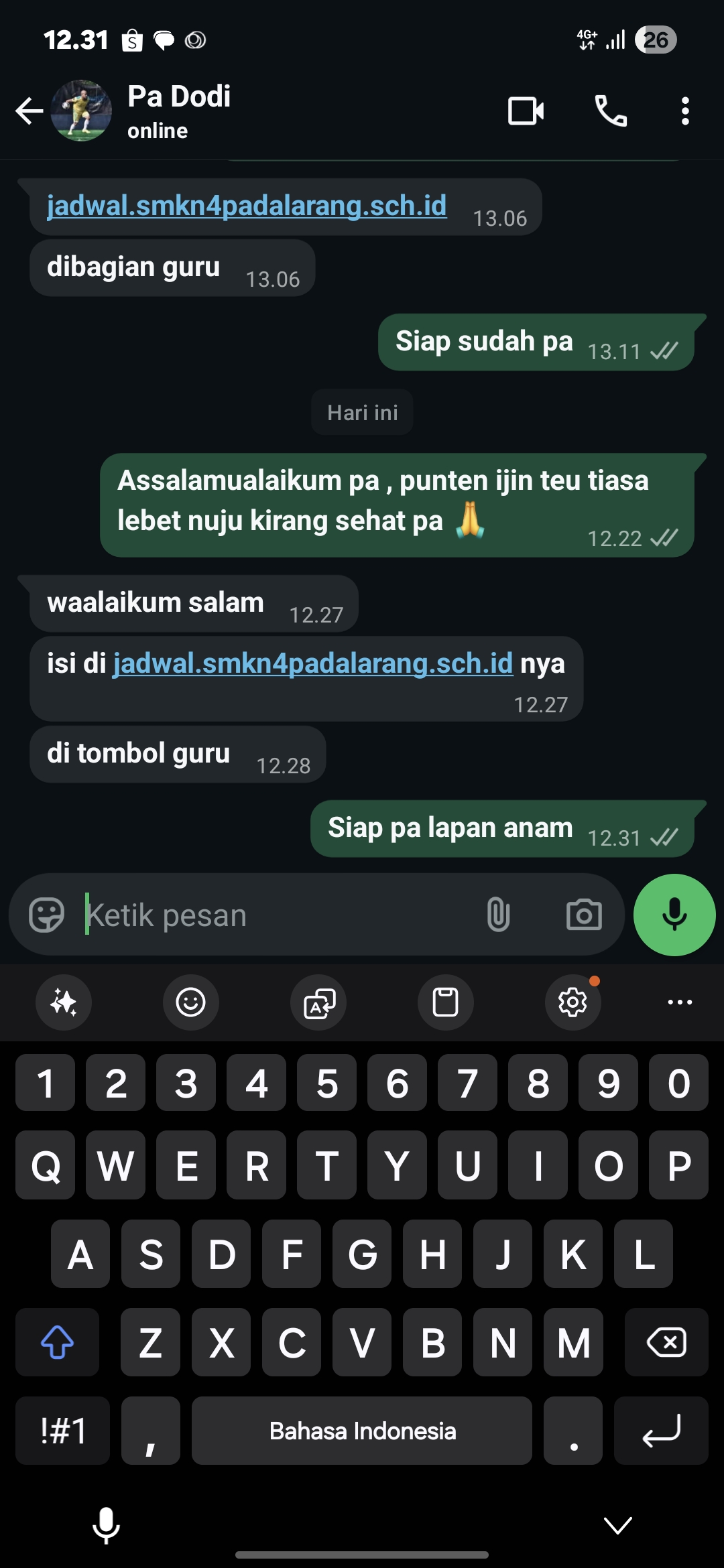The image size is (724, 1568).
Task: Open the keyboard translate tool
Action: point(318,1002)
